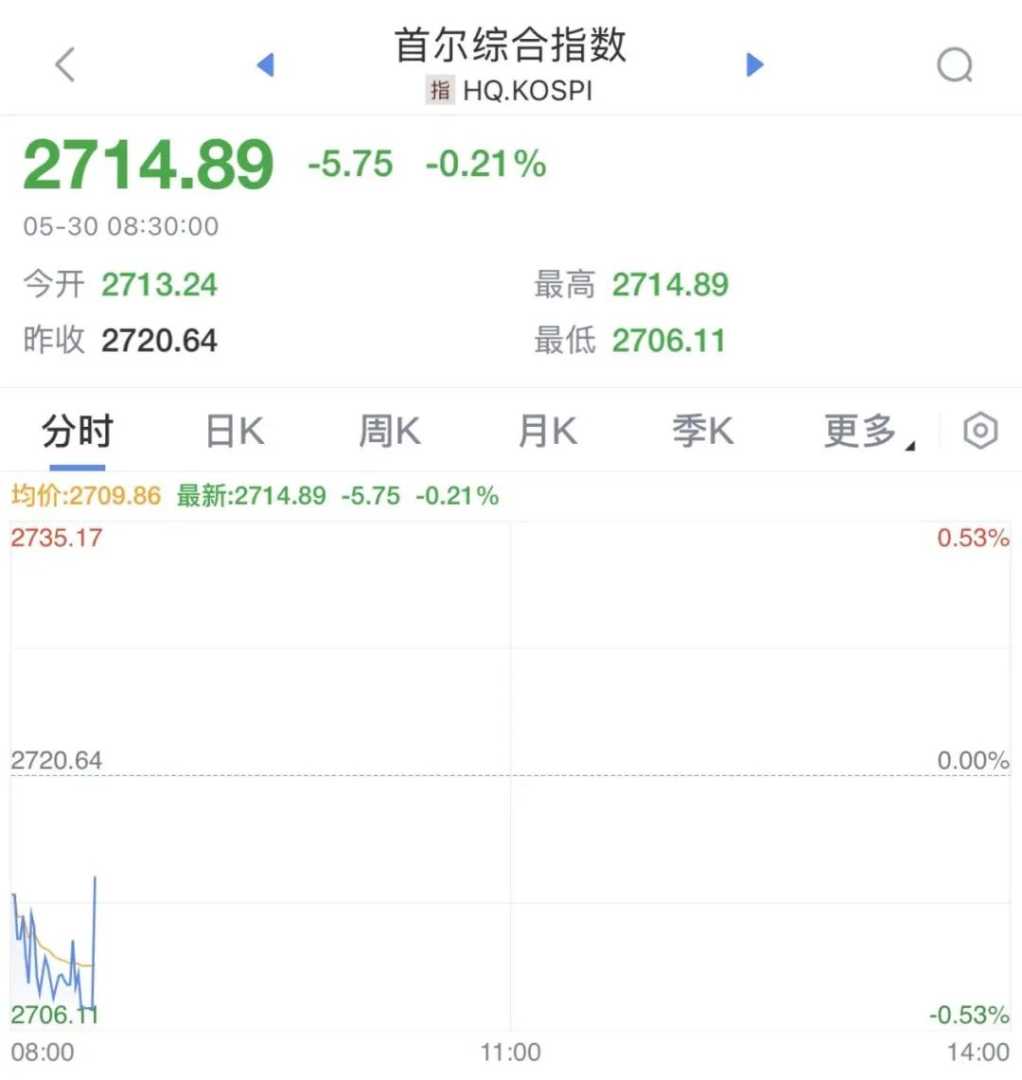Viewport: 1022px width, 1080px height.
Task: Go back to the previous page
Action: tap(65, 65)
